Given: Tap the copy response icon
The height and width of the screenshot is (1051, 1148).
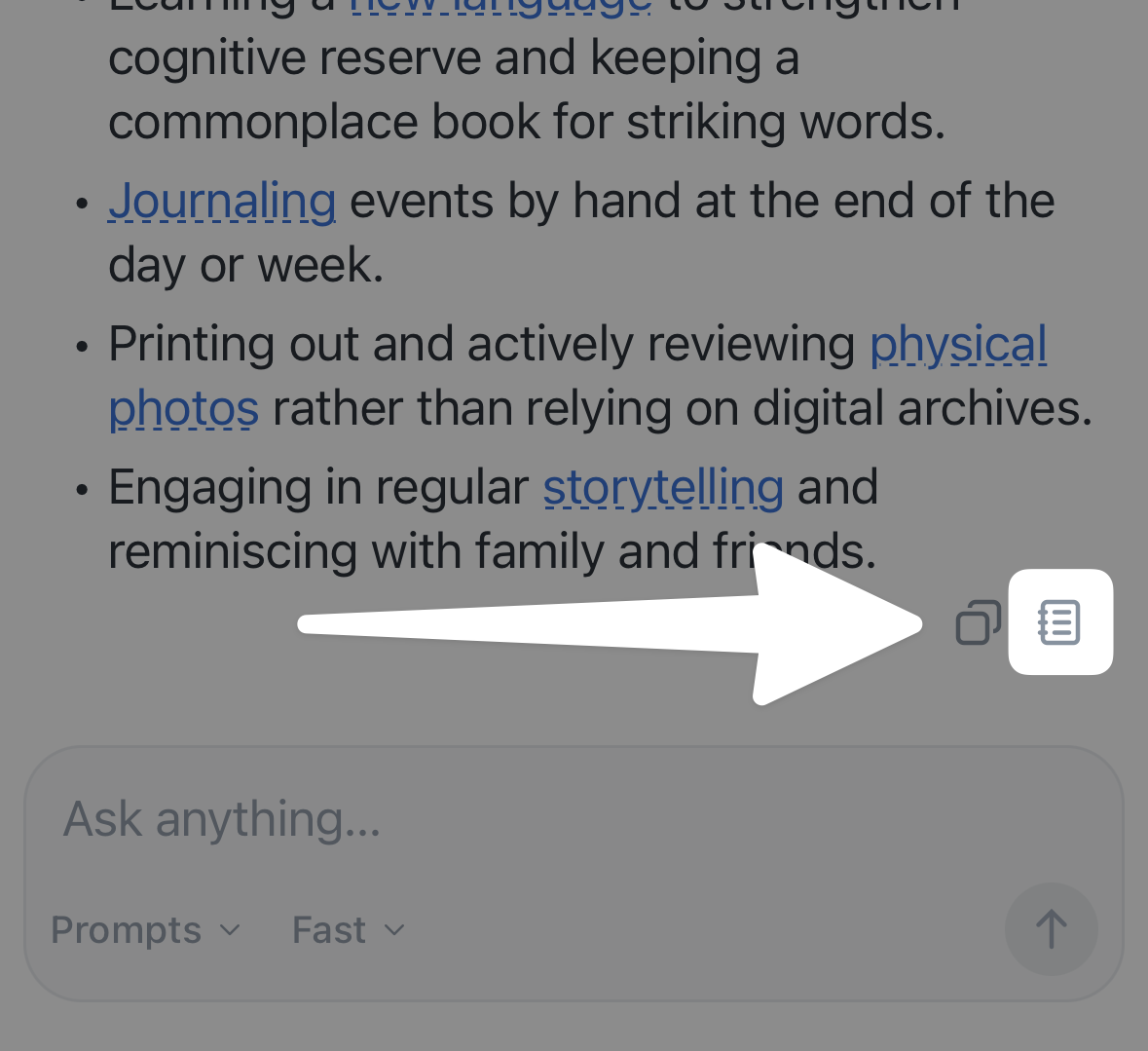Looking at the screenshot, I should [x=979, y=622].
